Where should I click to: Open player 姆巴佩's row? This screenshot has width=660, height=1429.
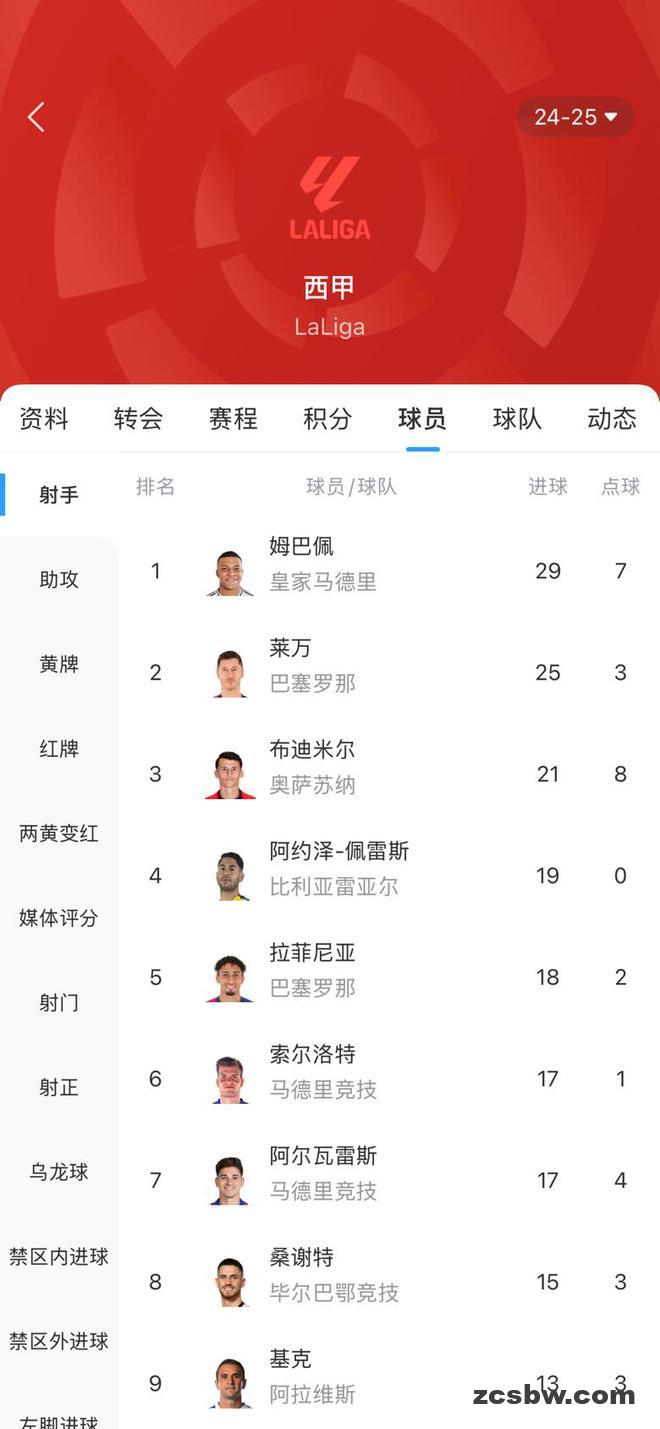[x=389, y=571]
